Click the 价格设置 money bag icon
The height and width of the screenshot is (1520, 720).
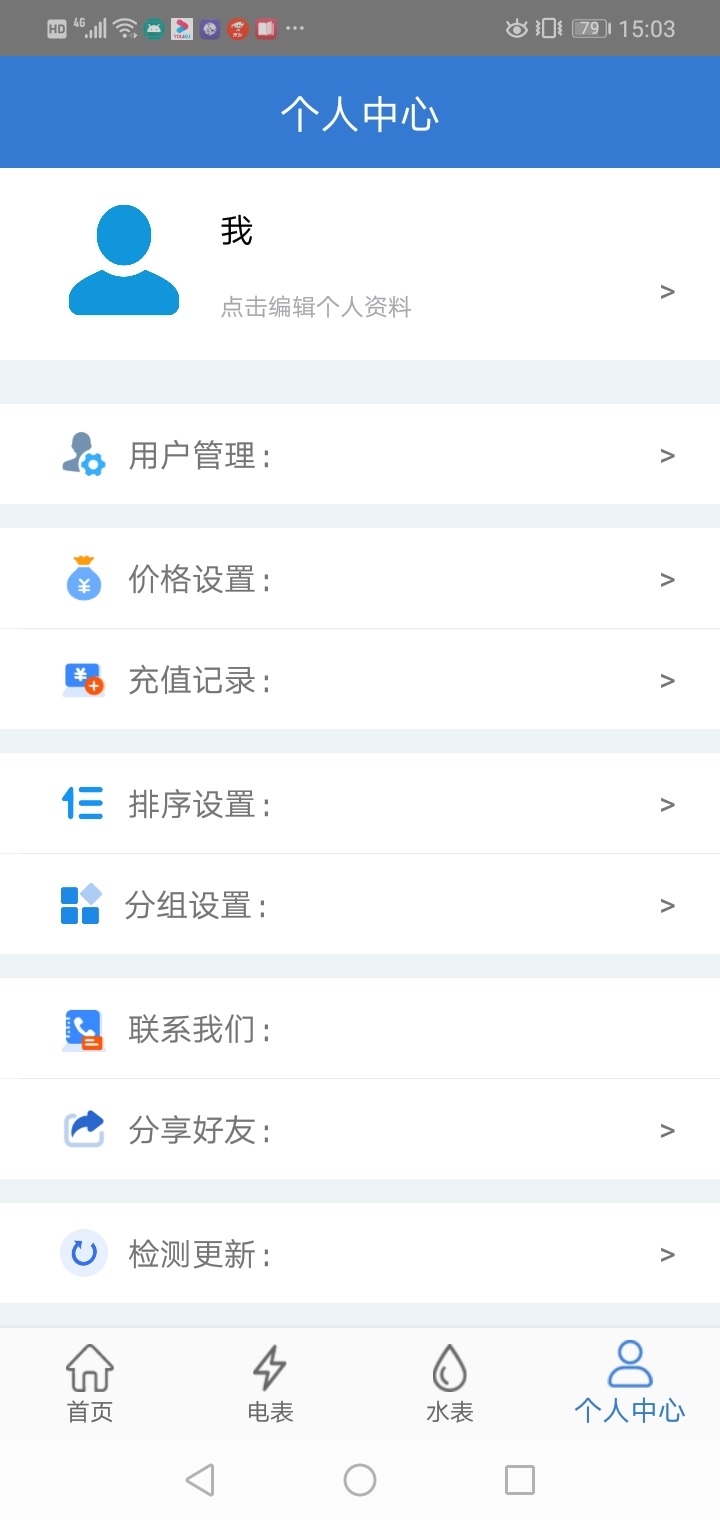[x=83, y=579]
